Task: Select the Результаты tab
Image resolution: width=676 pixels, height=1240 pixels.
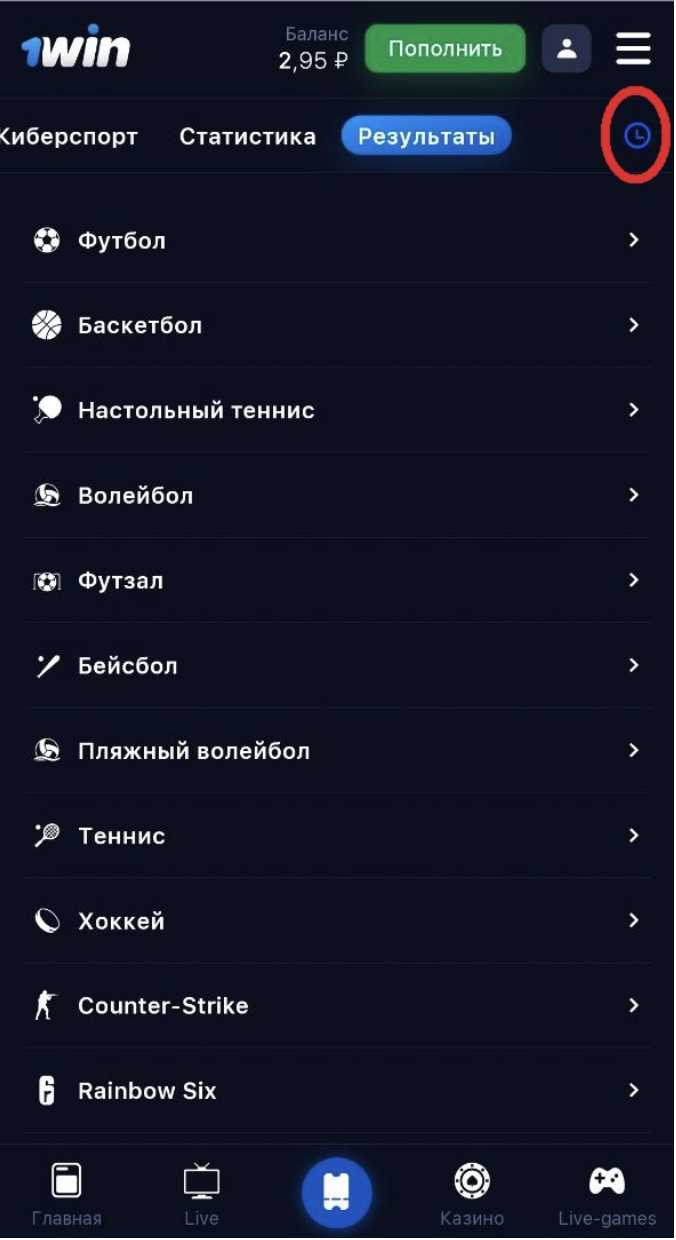Action: pyautogui.click(x=426, y=136)
